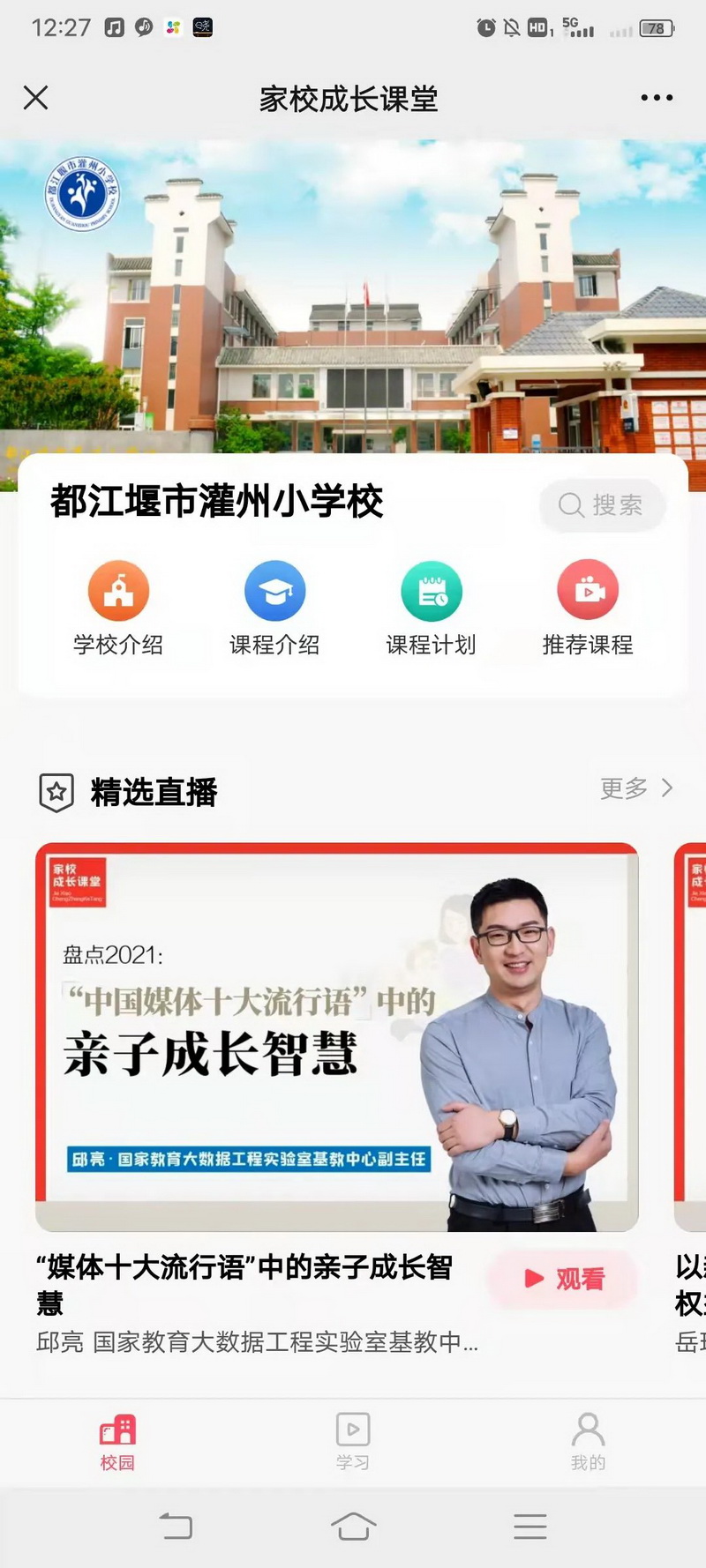Close the 家校成长课堂 page
The width and height of the screenshot is (706, 1568).
click(x=36, y=97)
